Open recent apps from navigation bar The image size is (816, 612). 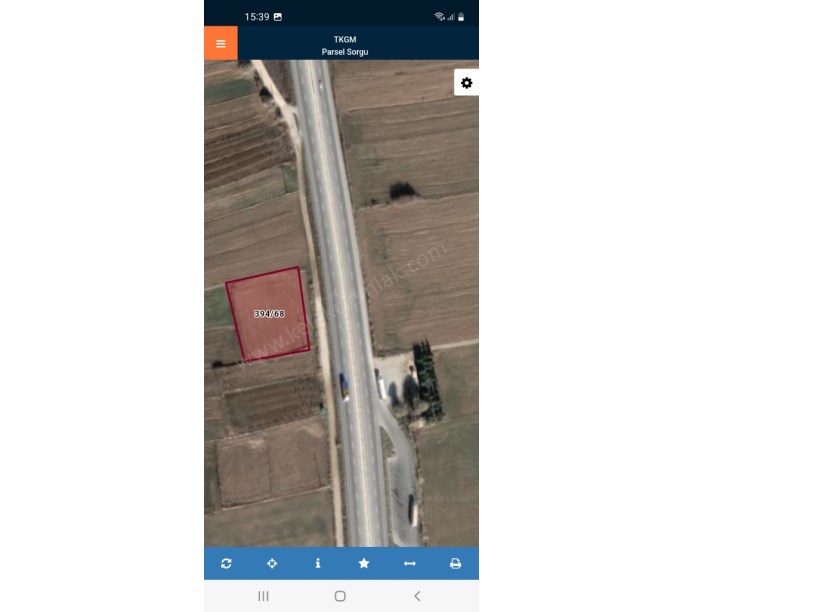coord(263,596)
